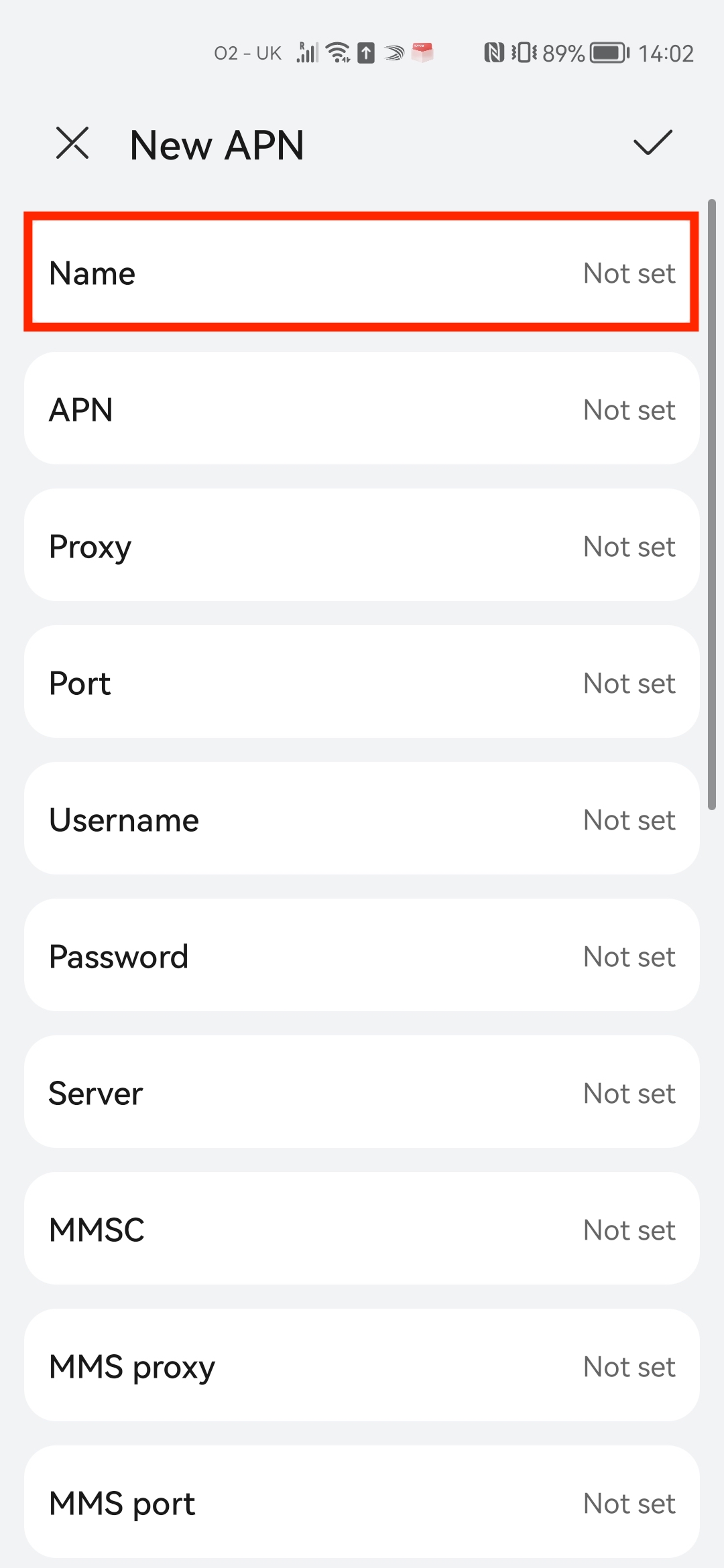Tap the Password row
Screen dimensions: 724x1568
tap(361, 956)
